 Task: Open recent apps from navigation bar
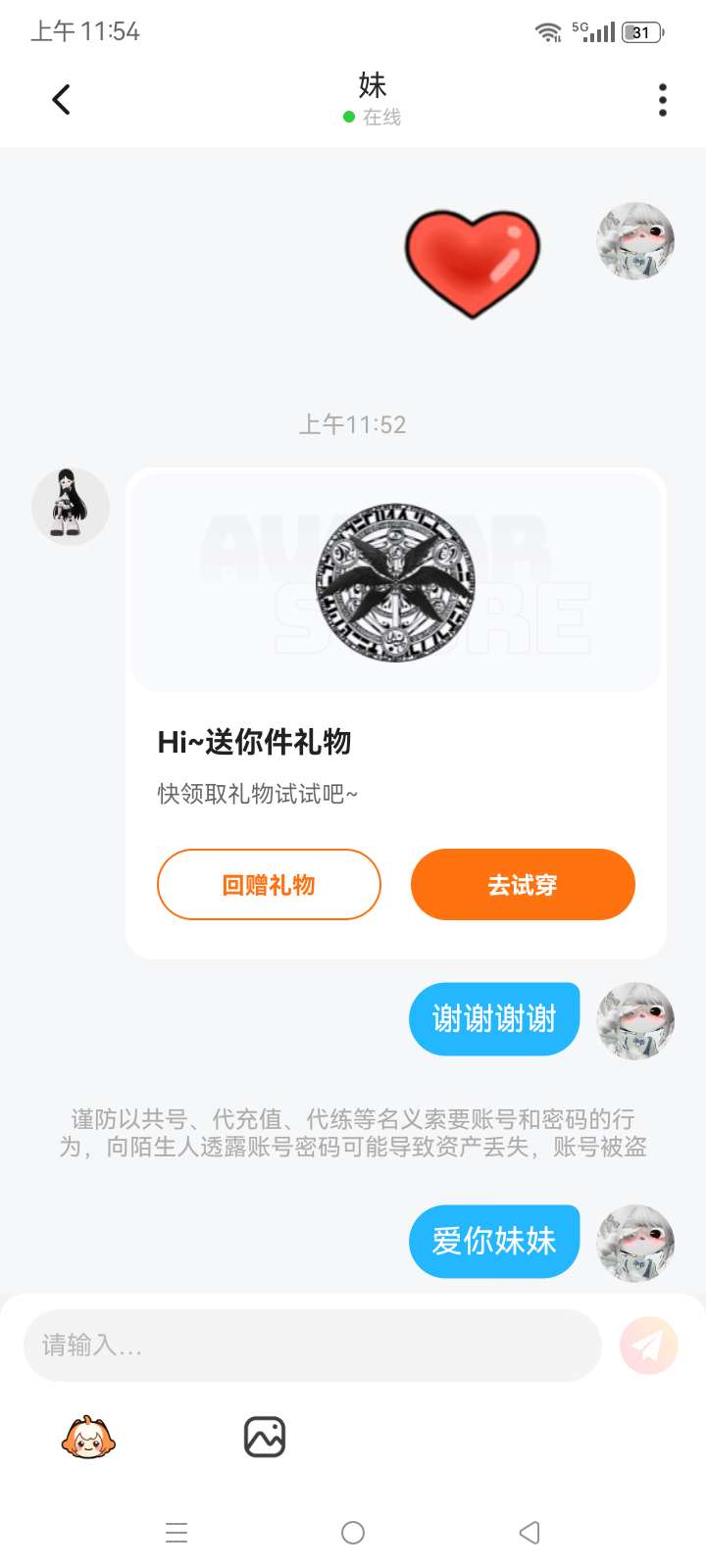point(176,1533)
